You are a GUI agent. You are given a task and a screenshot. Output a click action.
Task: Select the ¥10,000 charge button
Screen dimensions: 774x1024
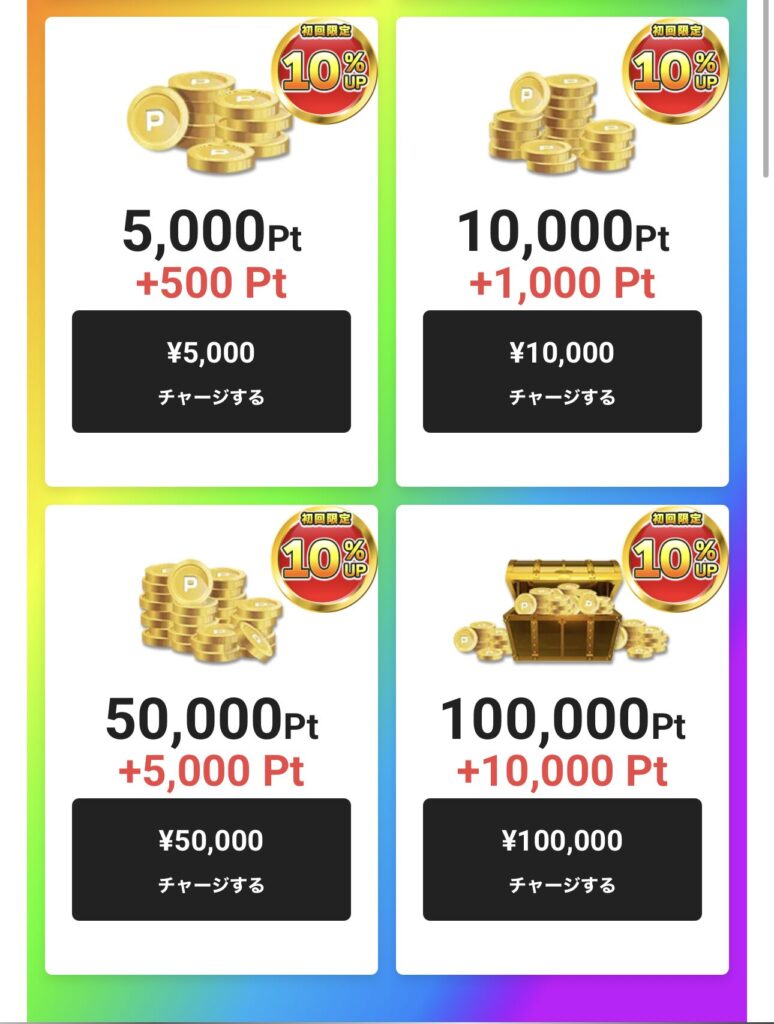point(562,372)
